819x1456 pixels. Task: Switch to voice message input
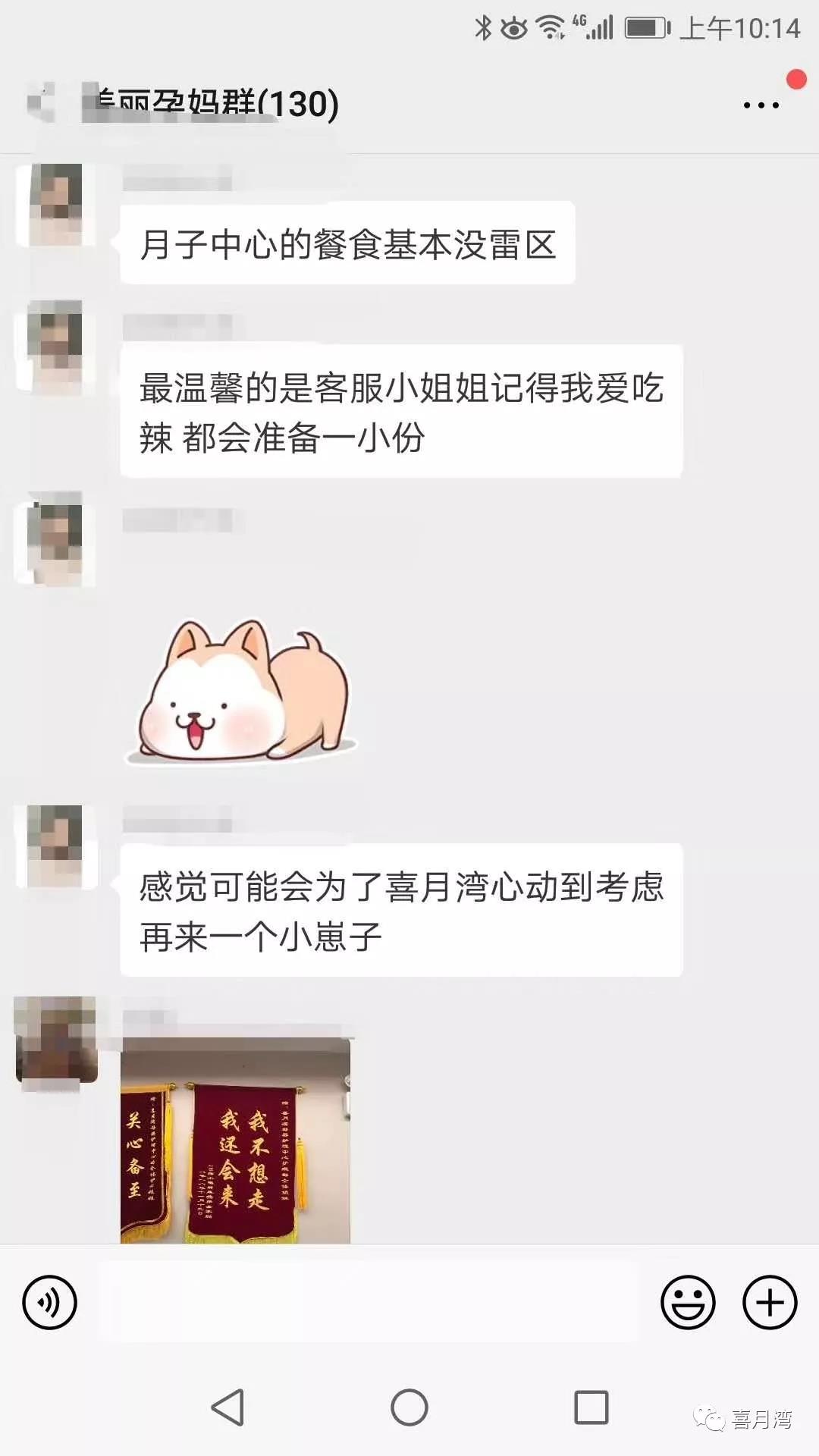coord(49,1303)
